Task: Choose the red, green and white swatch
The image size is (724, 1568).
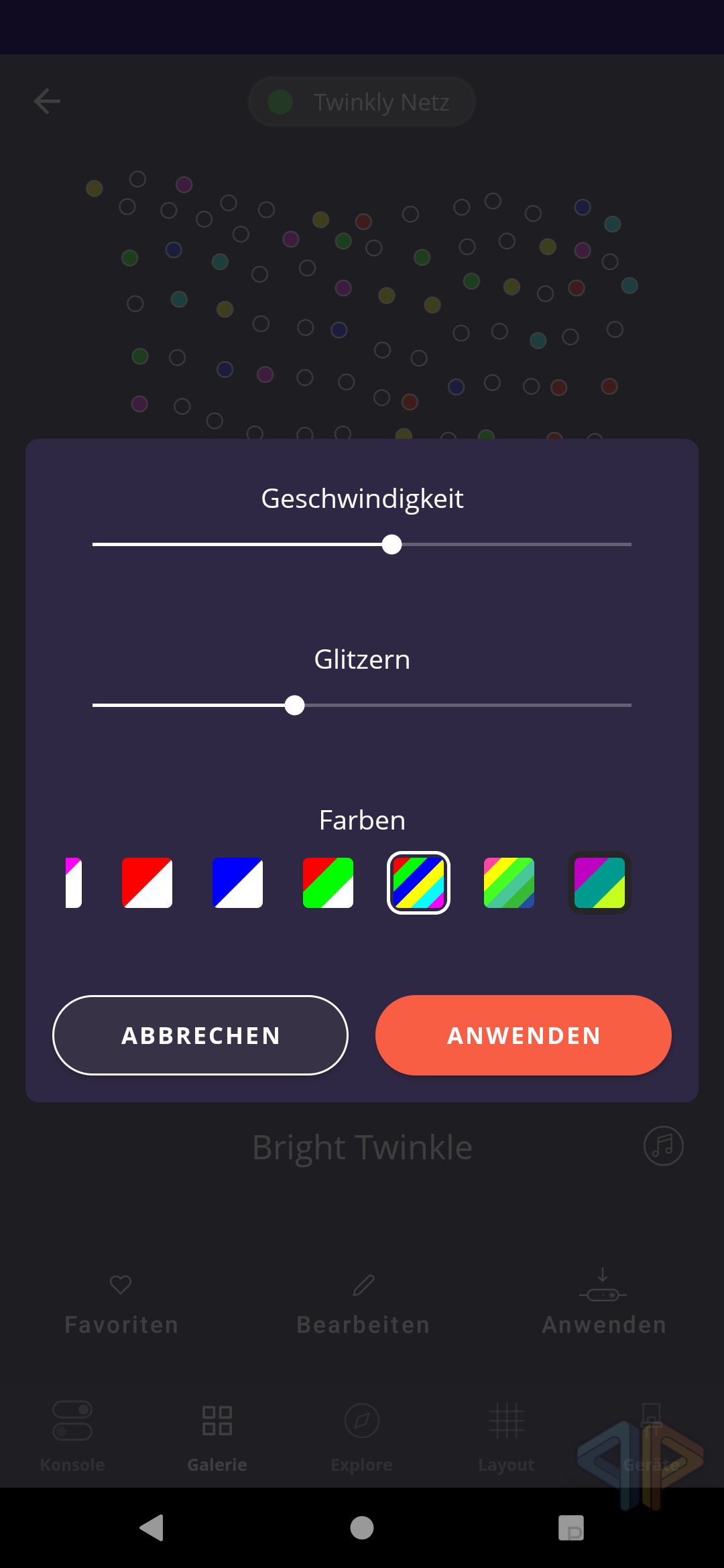Action: click(x=328, y=883)
